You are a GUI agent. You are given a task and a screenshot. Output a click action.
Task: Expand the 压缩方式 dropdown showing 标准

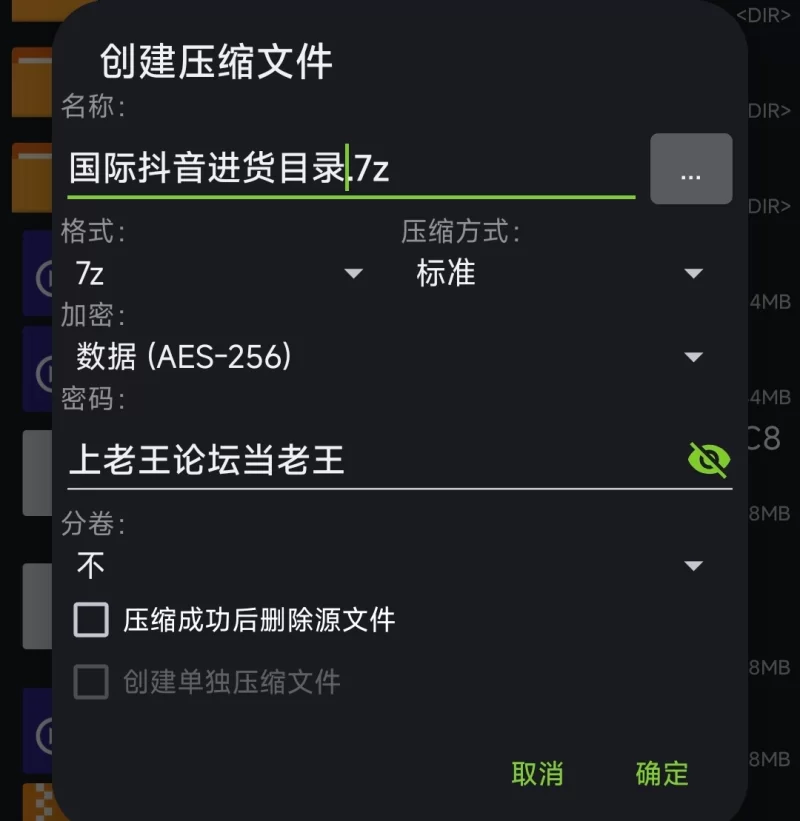pyautogui.click(x=560, y=273)
